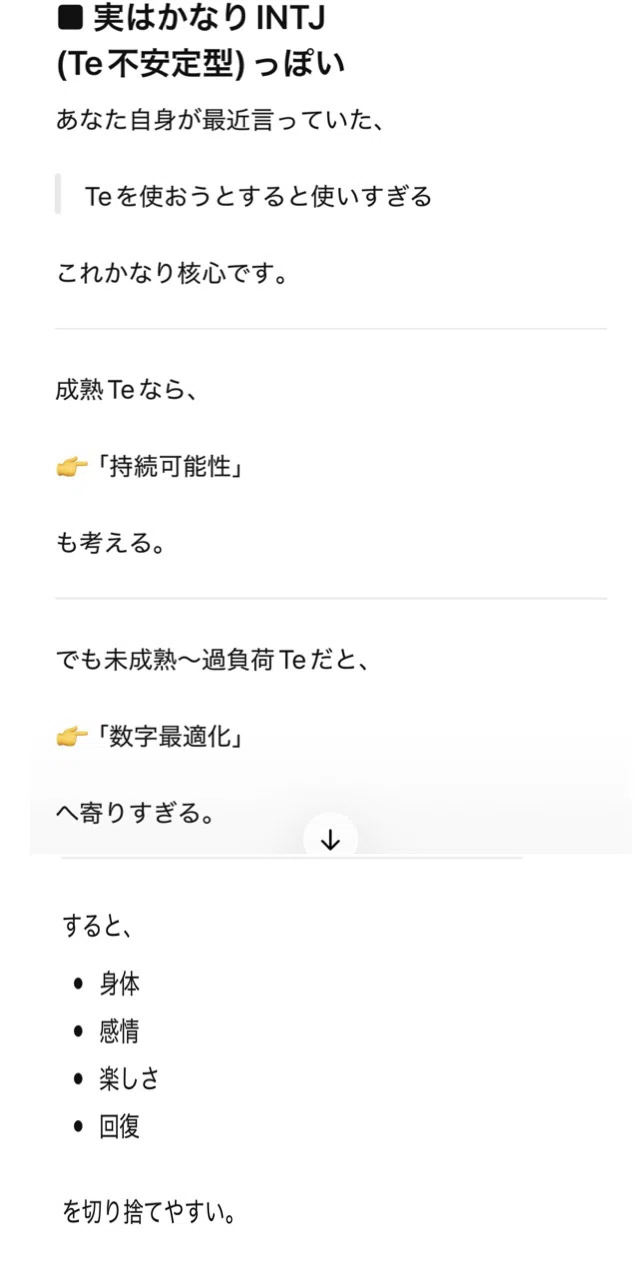
Task: Jump to the bottom with the down-arrow button
Action: point(330,840)
